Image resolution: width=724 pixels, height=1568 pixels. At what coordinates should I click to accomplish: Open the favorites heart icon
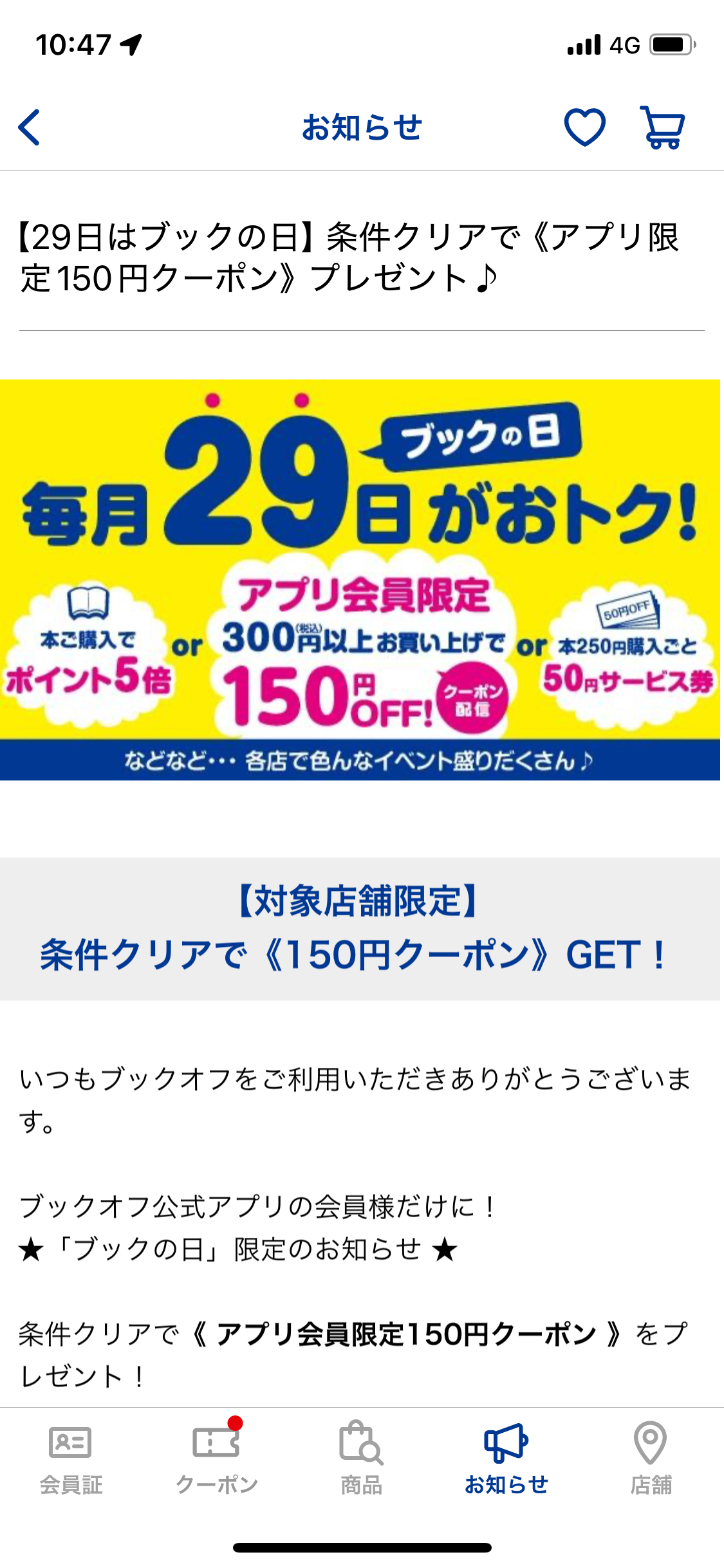pyautogui.click(x=584, y=127)
